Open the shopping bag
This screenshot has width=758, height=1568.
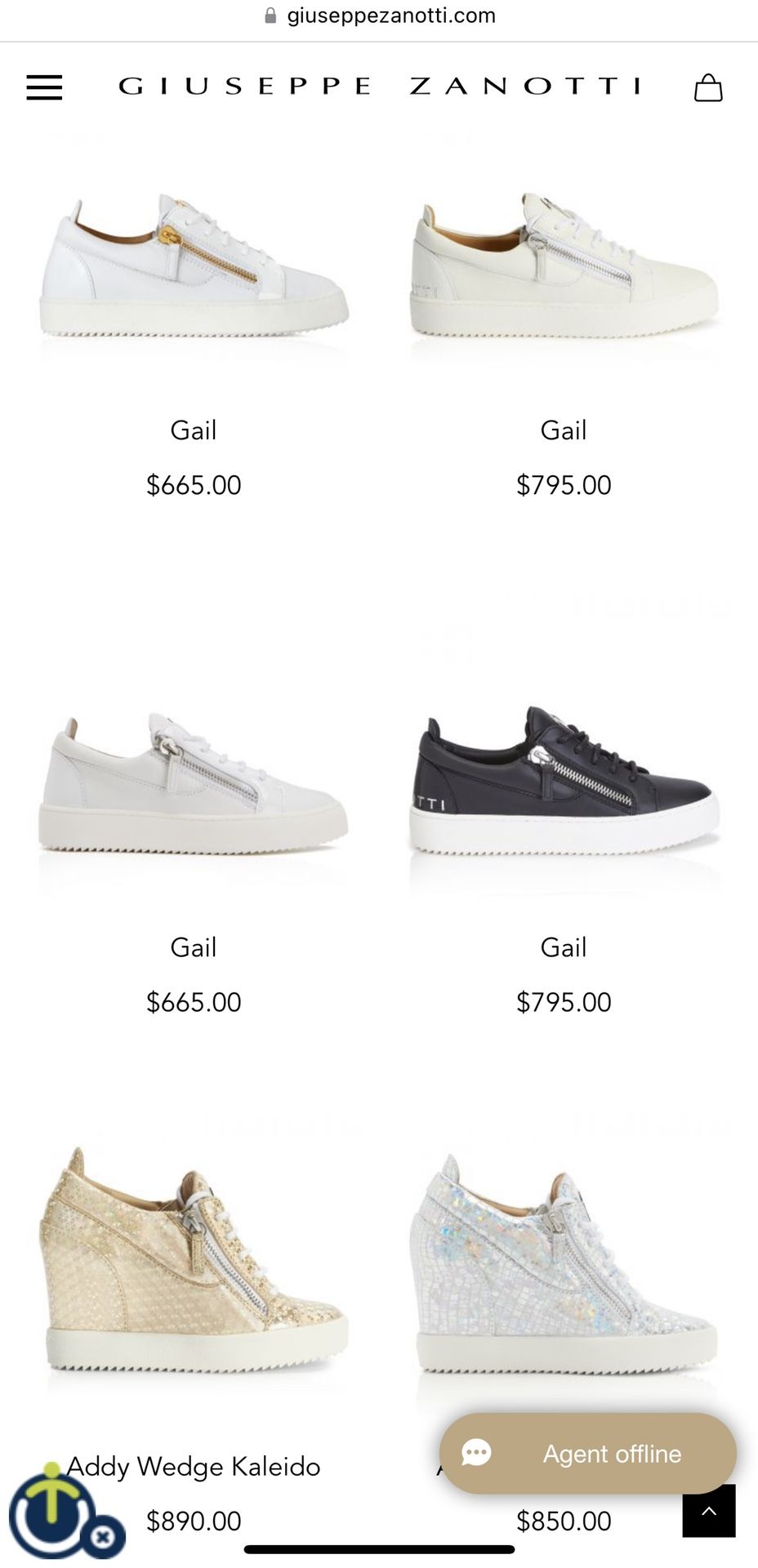708,87
